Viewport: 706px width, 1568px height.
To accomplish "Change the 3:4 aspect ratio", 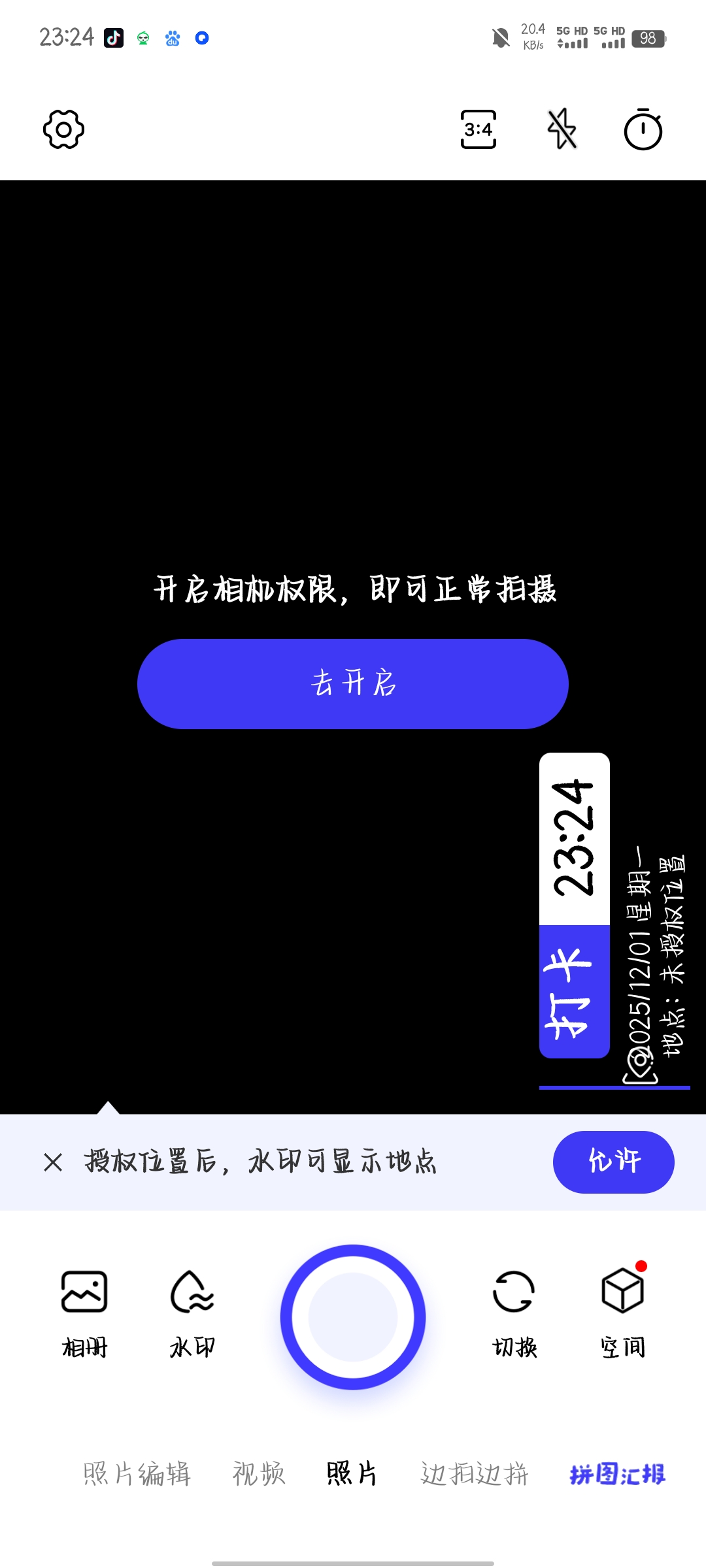I will [x=479, y=129].
